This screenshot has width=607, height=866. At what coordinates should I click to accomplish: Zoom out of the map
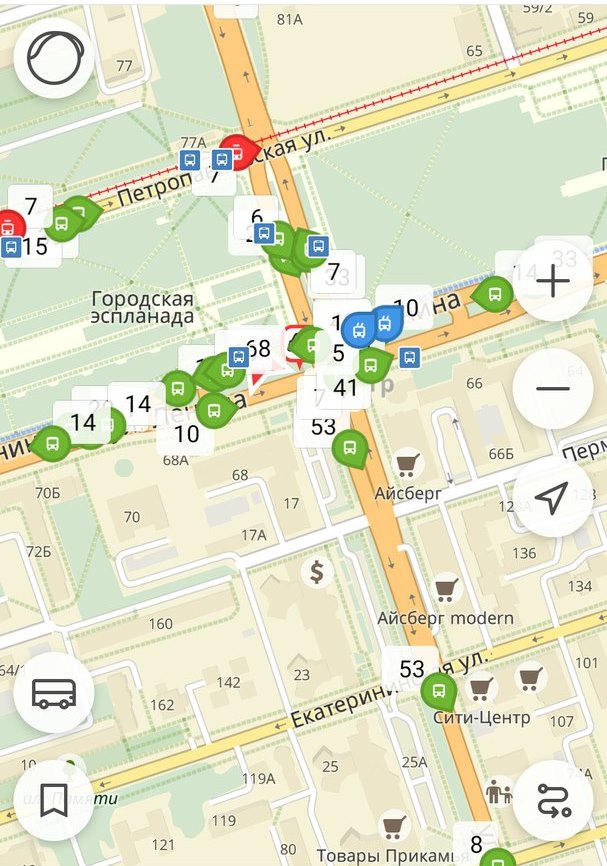[x=552, y=389]
